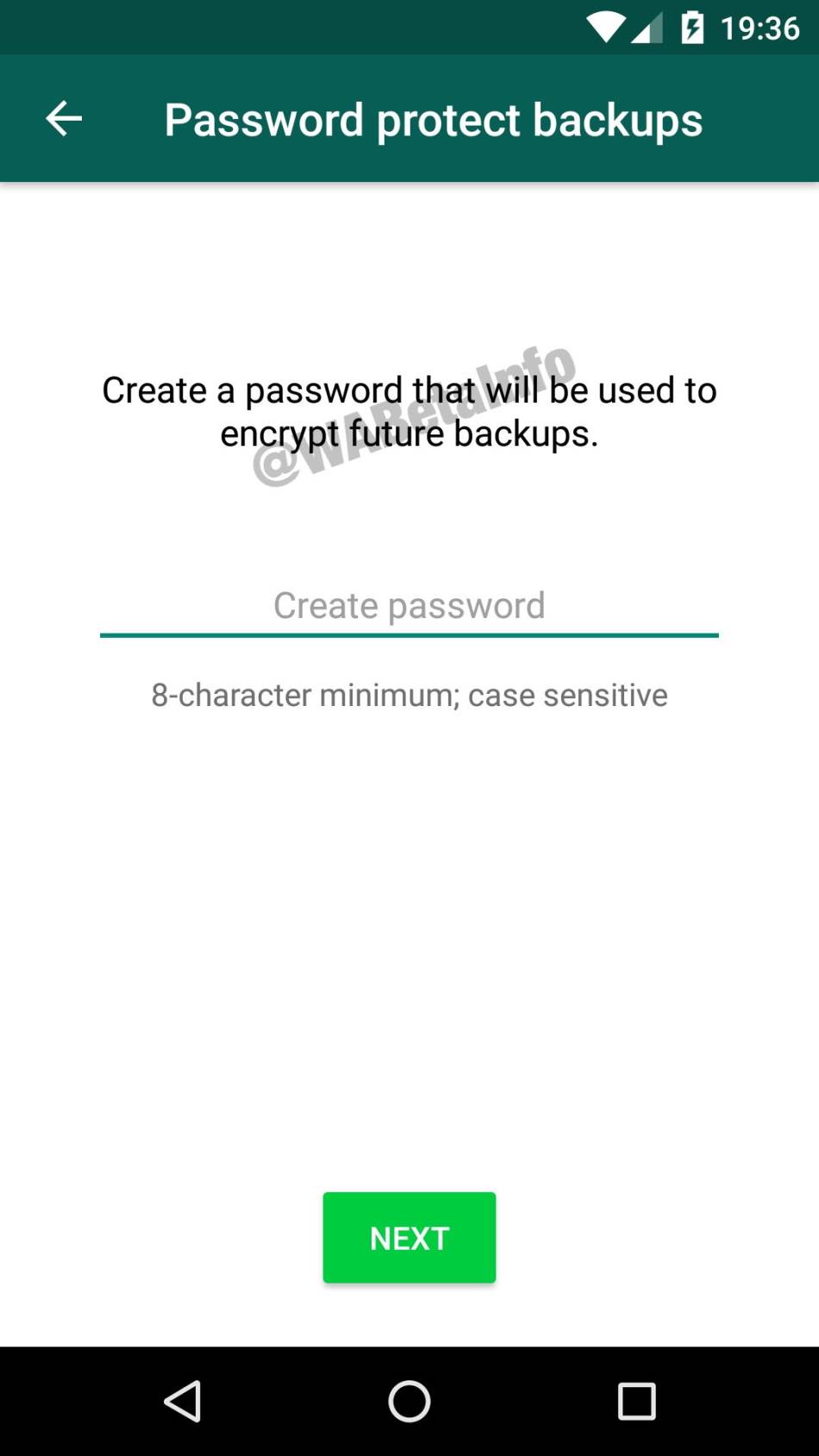Tap the Wi-Fi icon in the status bar
The height and width of the screenshot is (1456, 819).
(x=606, y=27)
